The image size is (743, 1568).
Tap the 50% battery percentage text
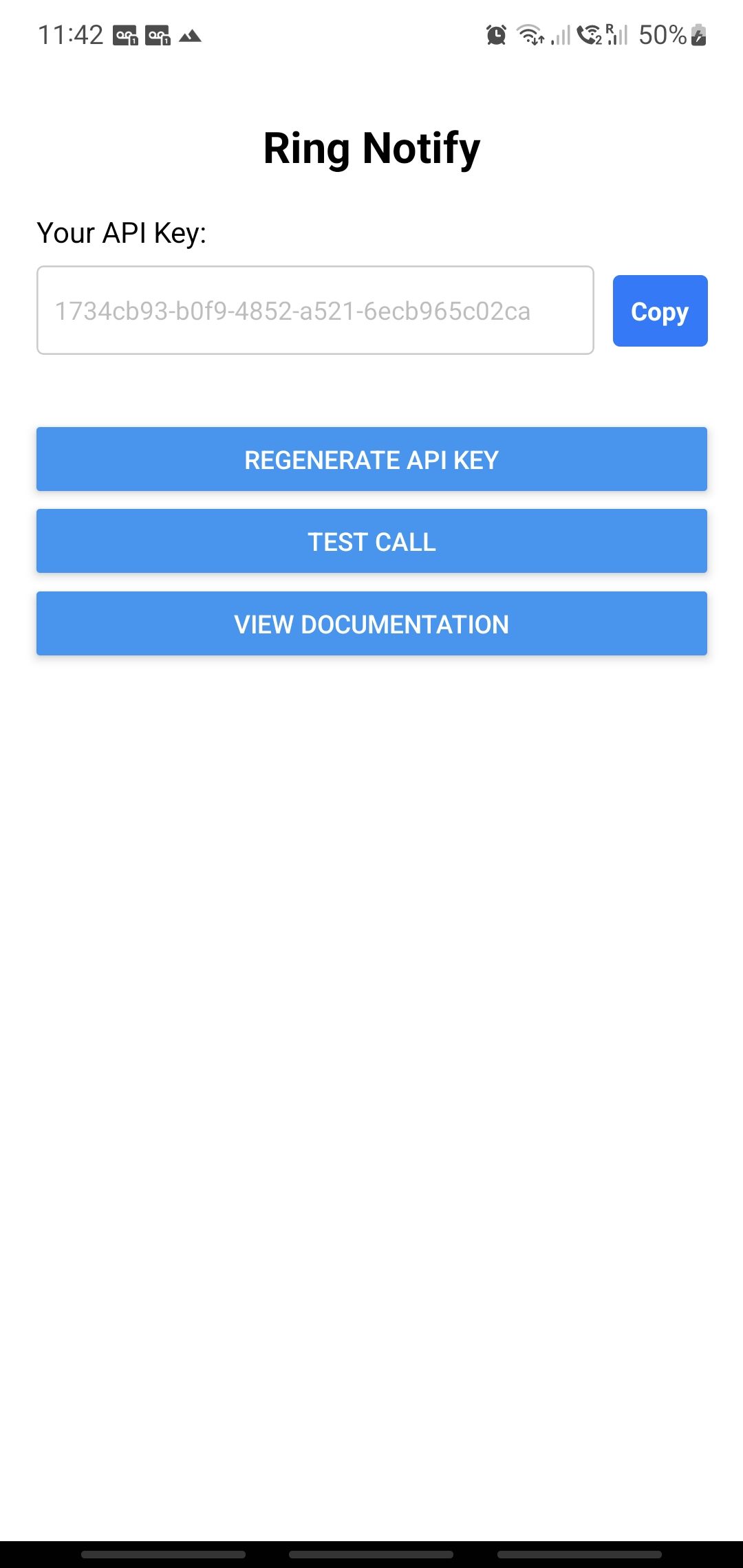(662, 34)
